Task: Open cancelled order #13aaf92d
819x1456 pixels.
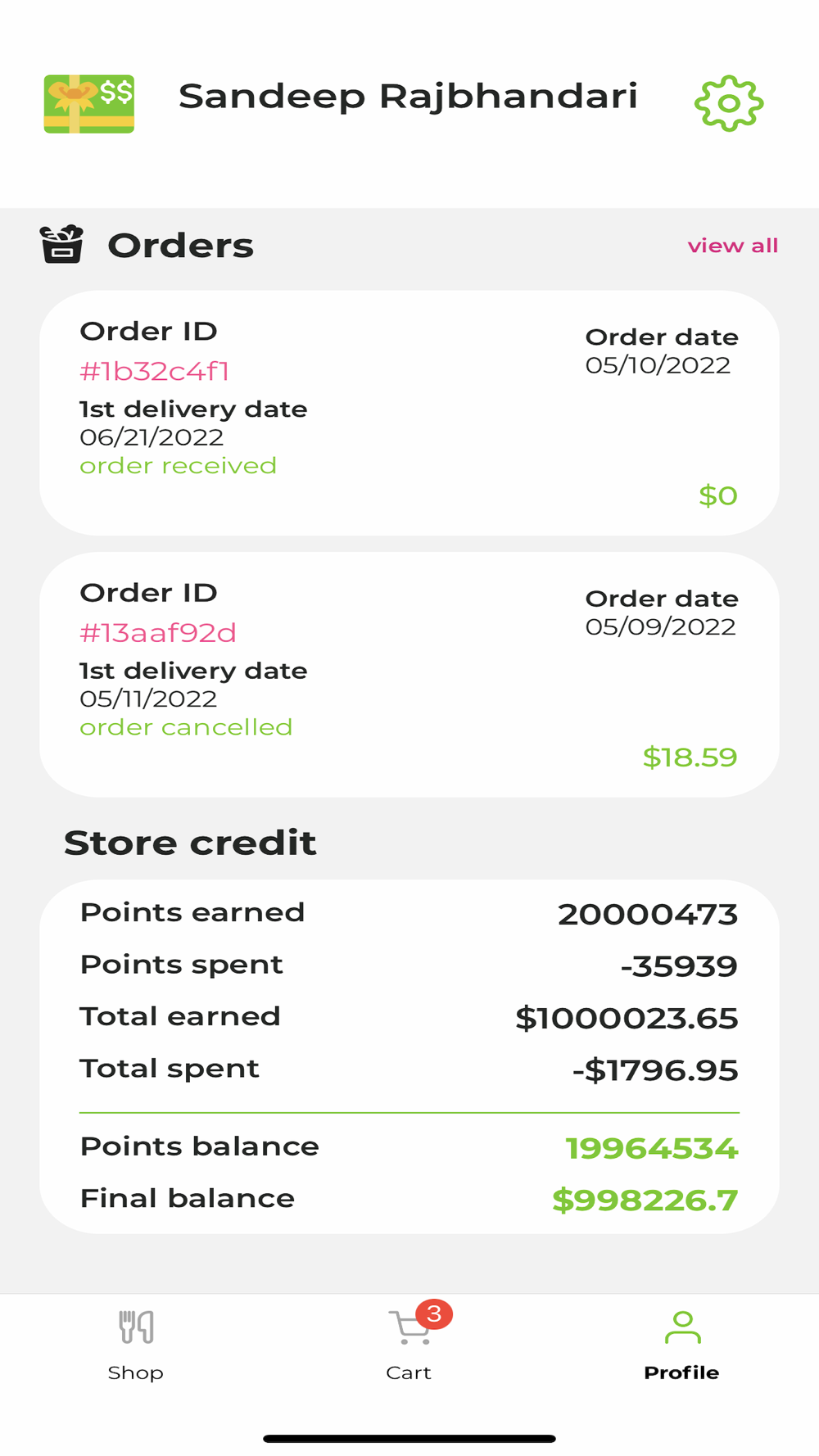Action: (409, 674)
